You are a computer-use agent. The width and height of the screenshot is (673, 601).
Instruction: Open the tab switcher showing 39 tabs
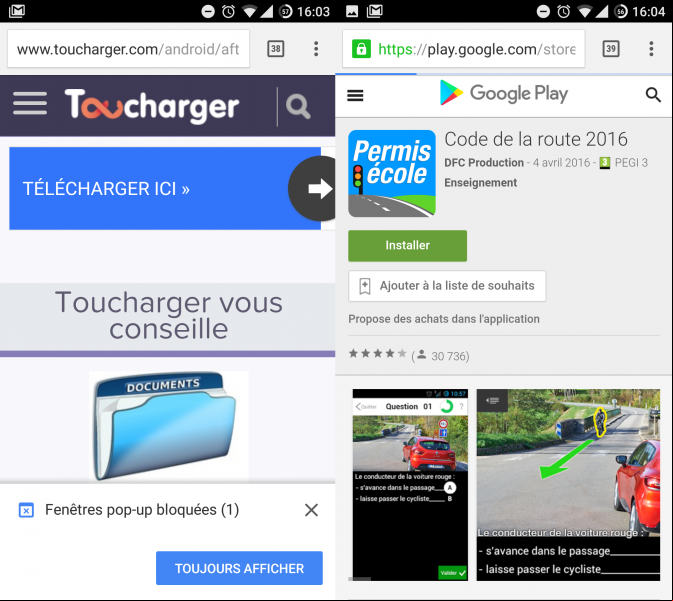tap(611, 49)
